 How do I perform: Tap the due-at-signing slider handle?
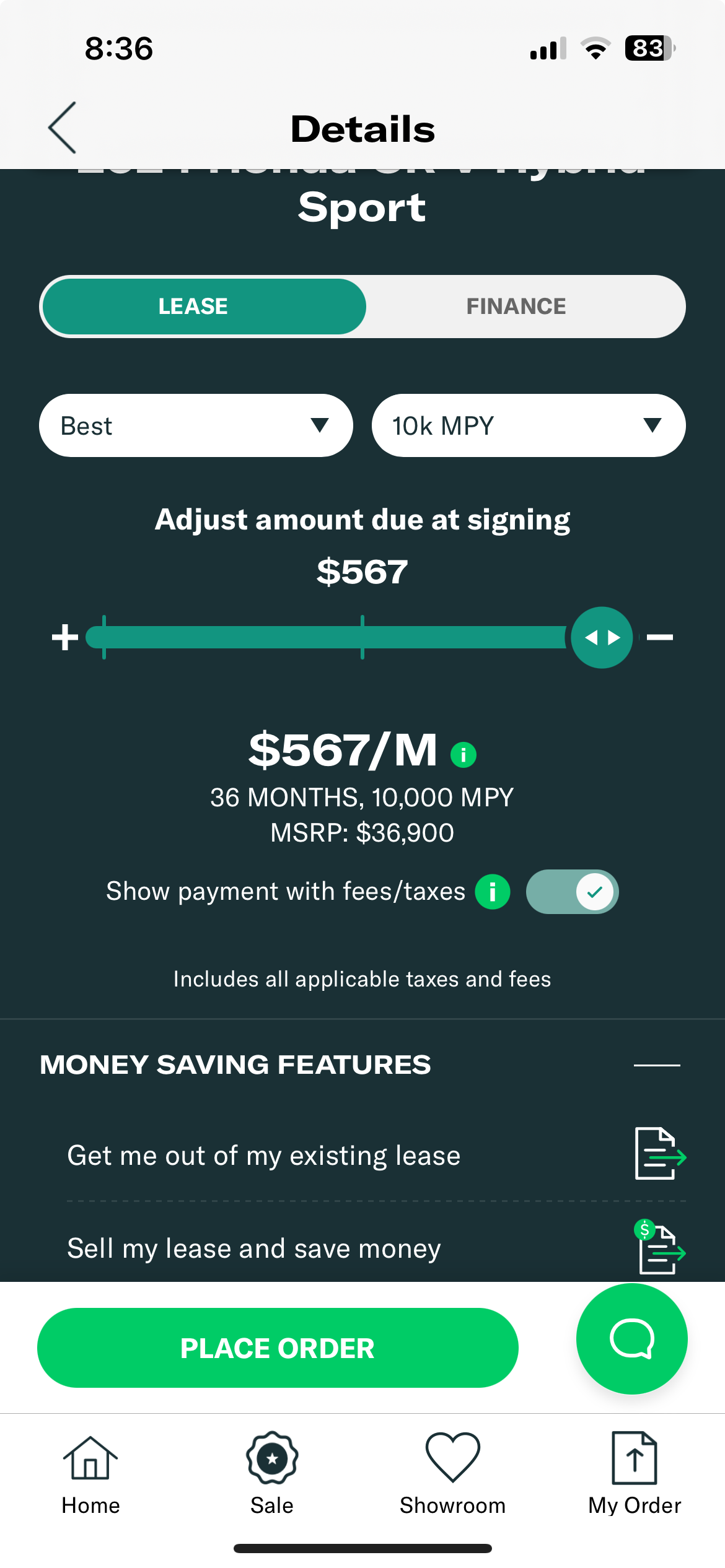(x=602, y=637)
